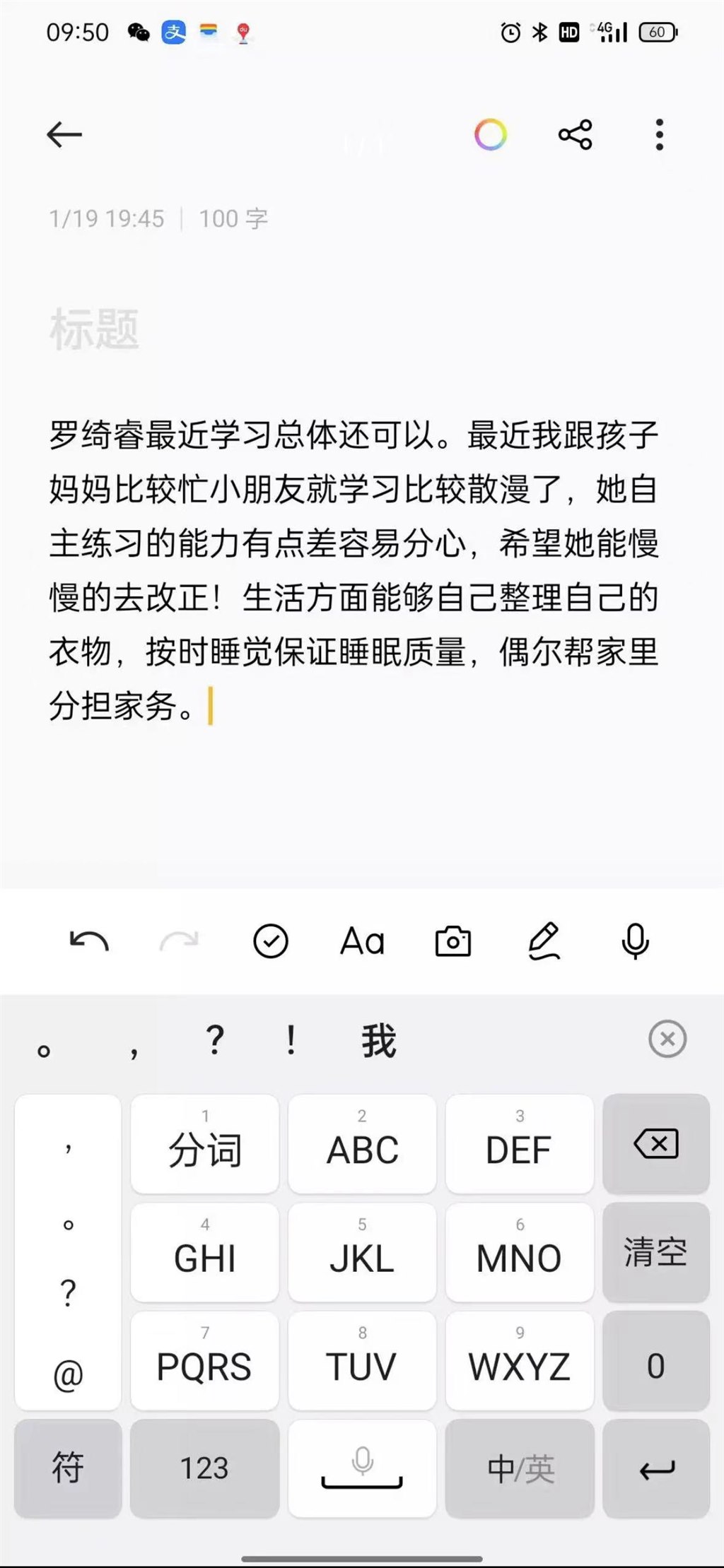Viewport: 724px width, 1568px height.
Task: Open the three-dot overflow menu
Action: [x=659, y=134]
